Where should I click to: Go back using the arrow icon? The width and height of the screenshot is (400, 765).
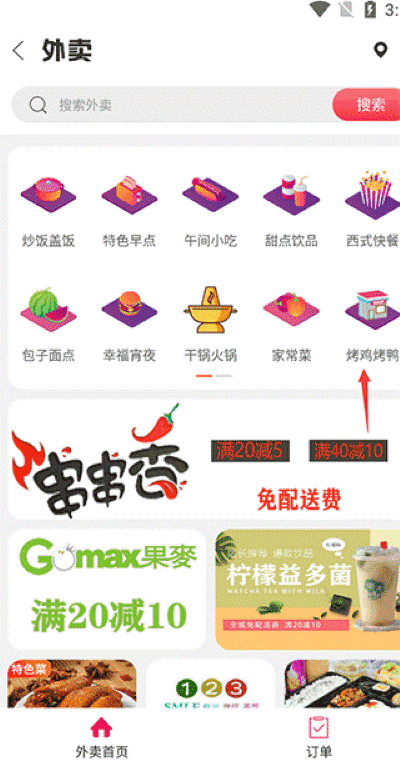[x=18, y=51]
